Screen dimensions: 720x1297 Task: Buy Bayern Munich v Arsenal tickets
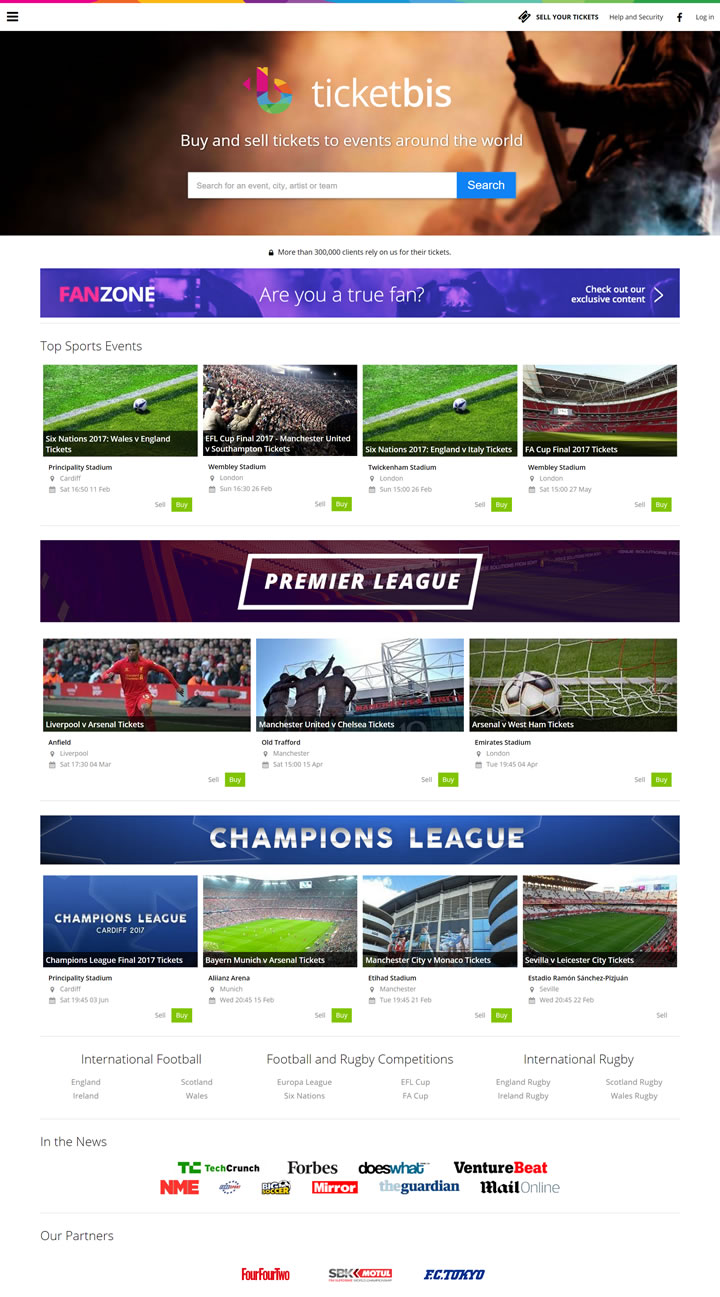click(x=341, y=1015)
